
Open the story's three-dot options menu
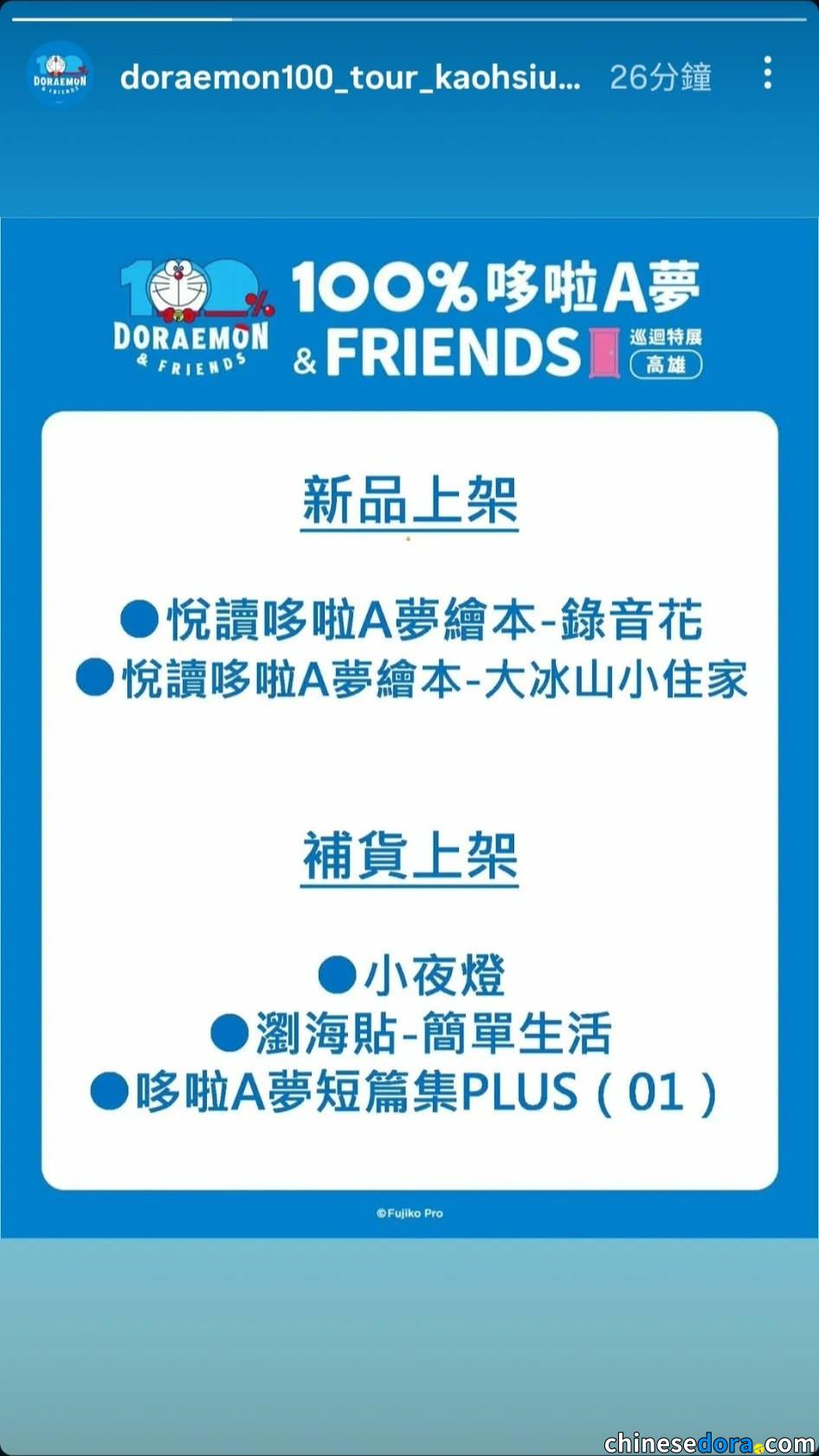pos(767,74)
